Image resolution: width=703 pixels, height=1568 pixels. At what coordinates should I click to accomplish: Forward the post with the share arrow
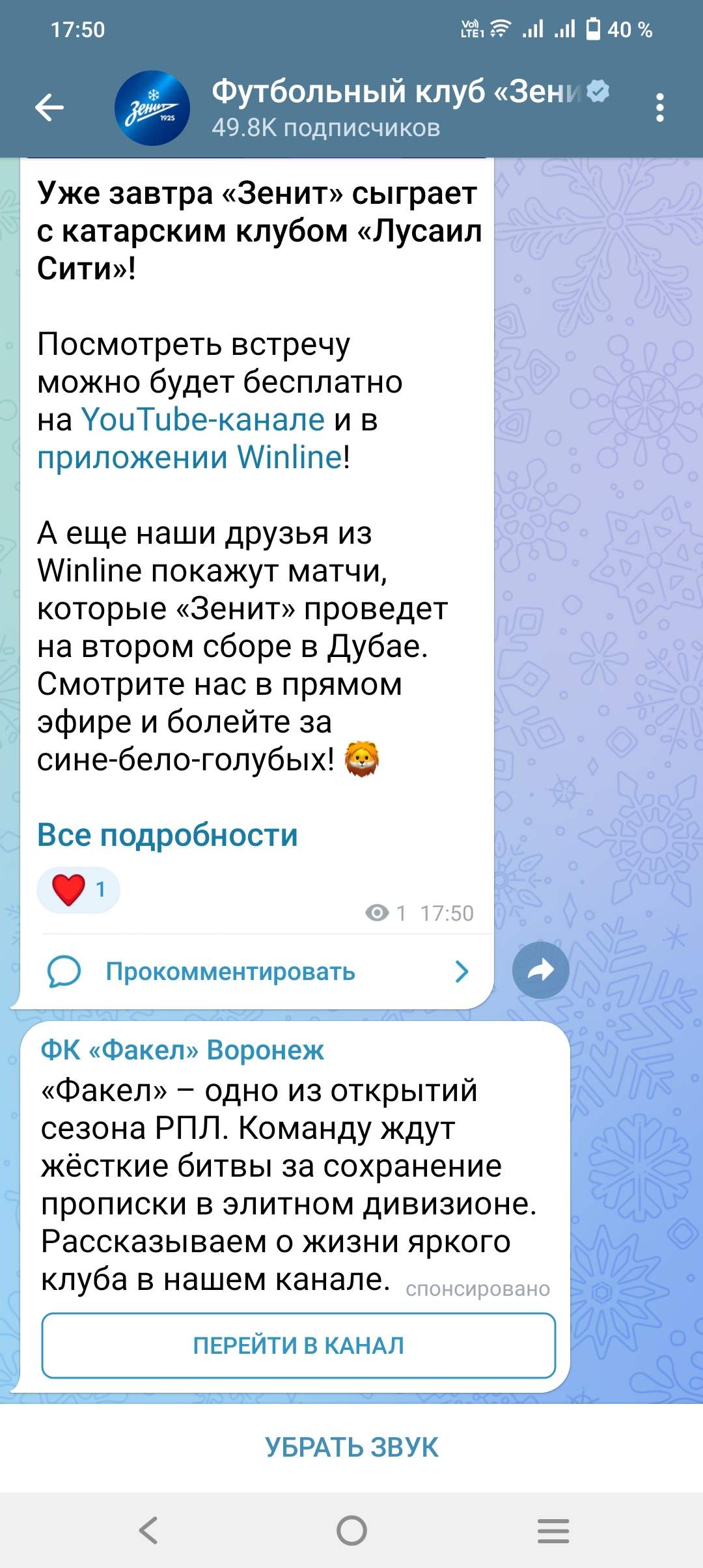pos(540,970)
